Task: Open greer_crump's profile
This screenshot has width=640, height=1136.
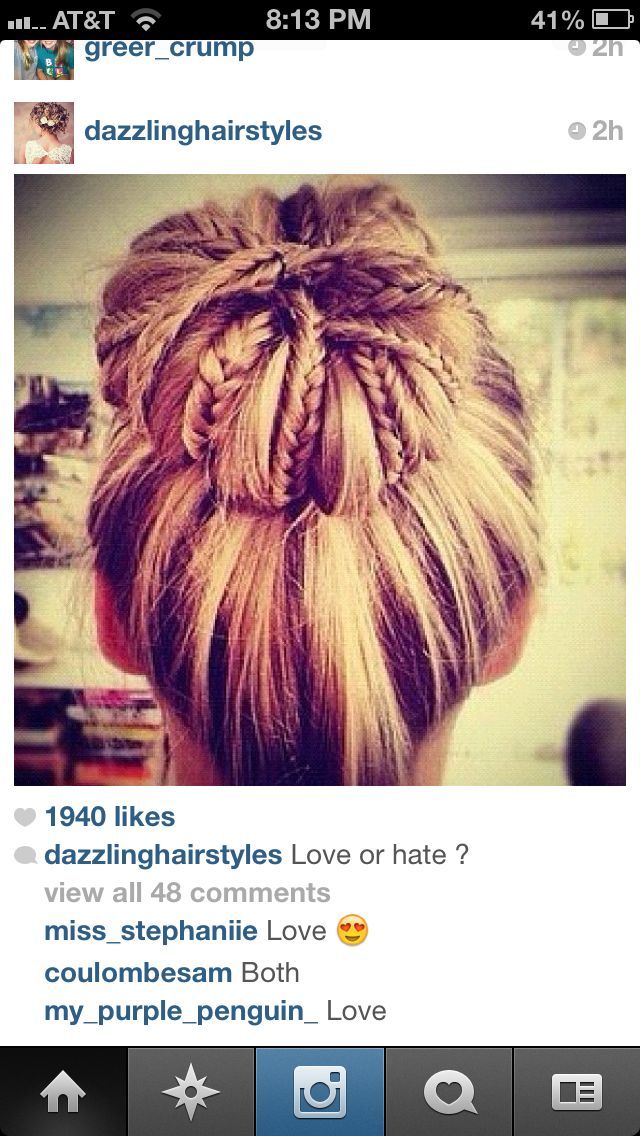Action: [x=168, y=50]
